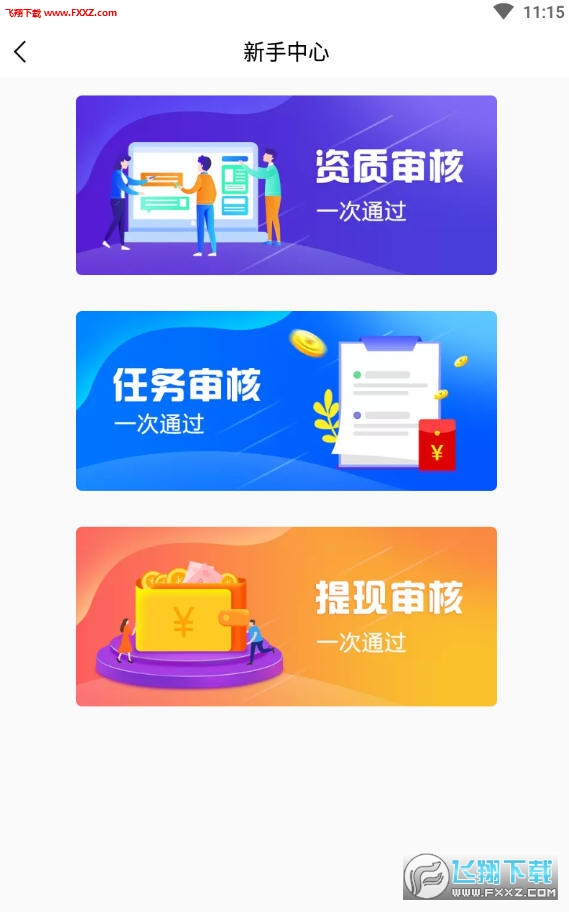The width and height of the screenshot is (569, 912).
Task: Go back from 新手中心 page
Action: pos(20,52)
